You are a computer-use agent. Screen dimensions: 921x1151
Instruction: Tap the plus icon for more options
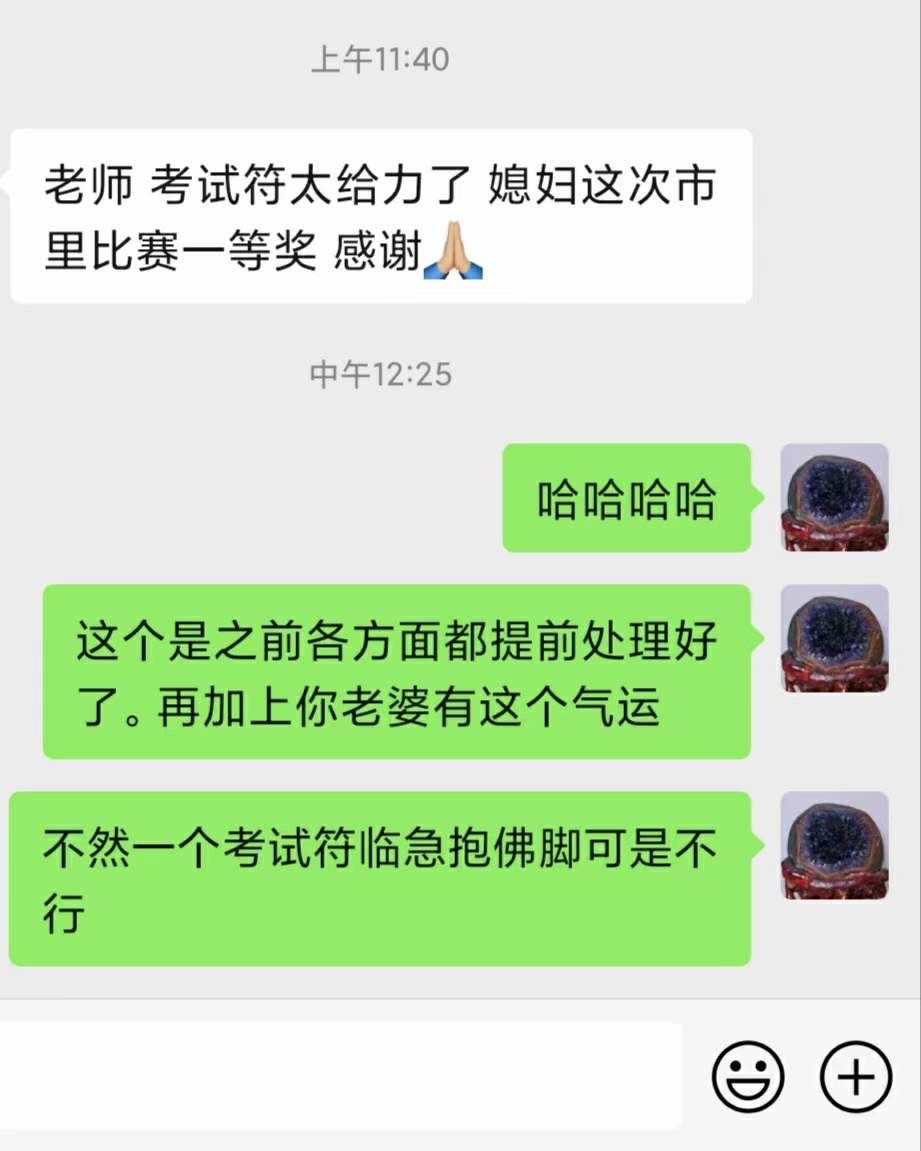tap(855, 1078)
